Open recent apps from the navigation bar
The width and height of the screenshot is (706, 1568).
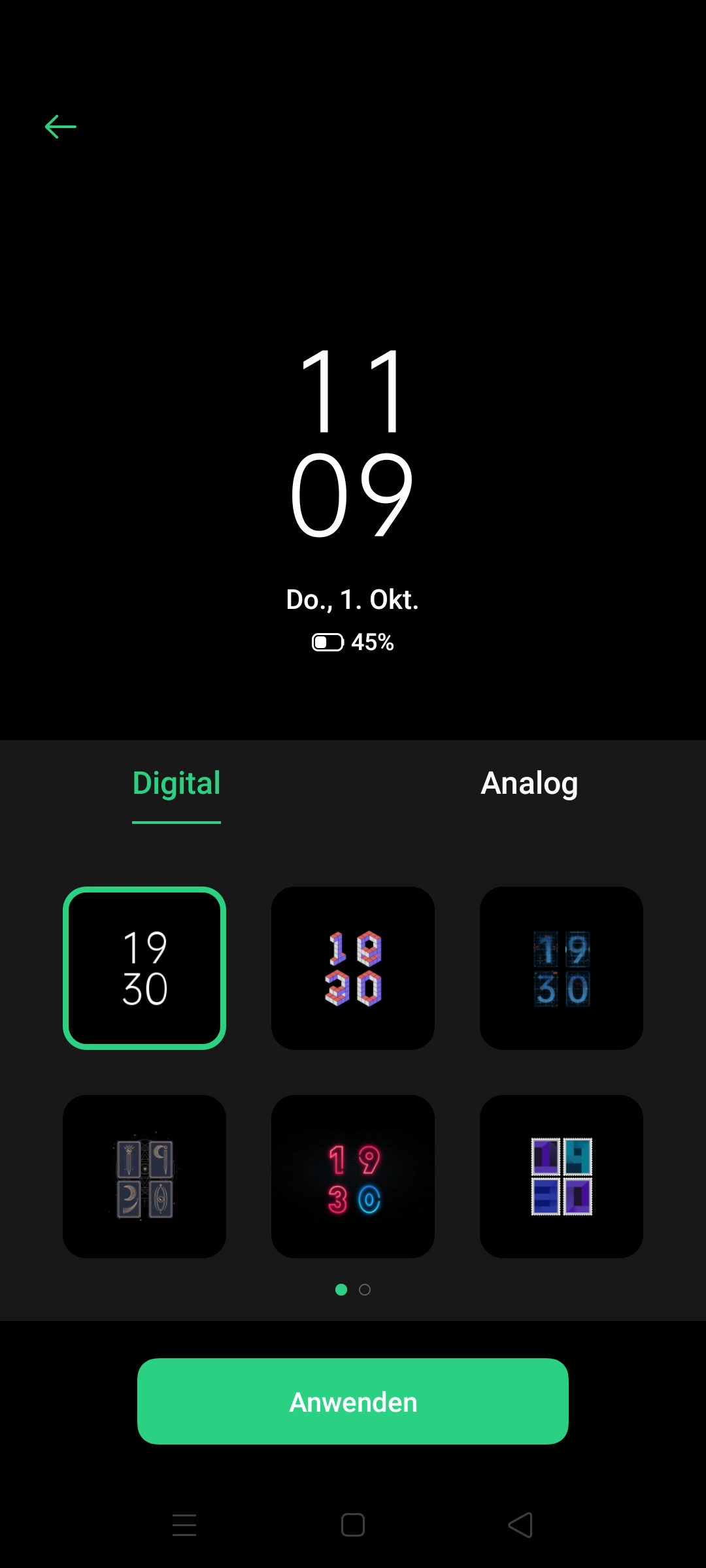tap(184, 1525)
